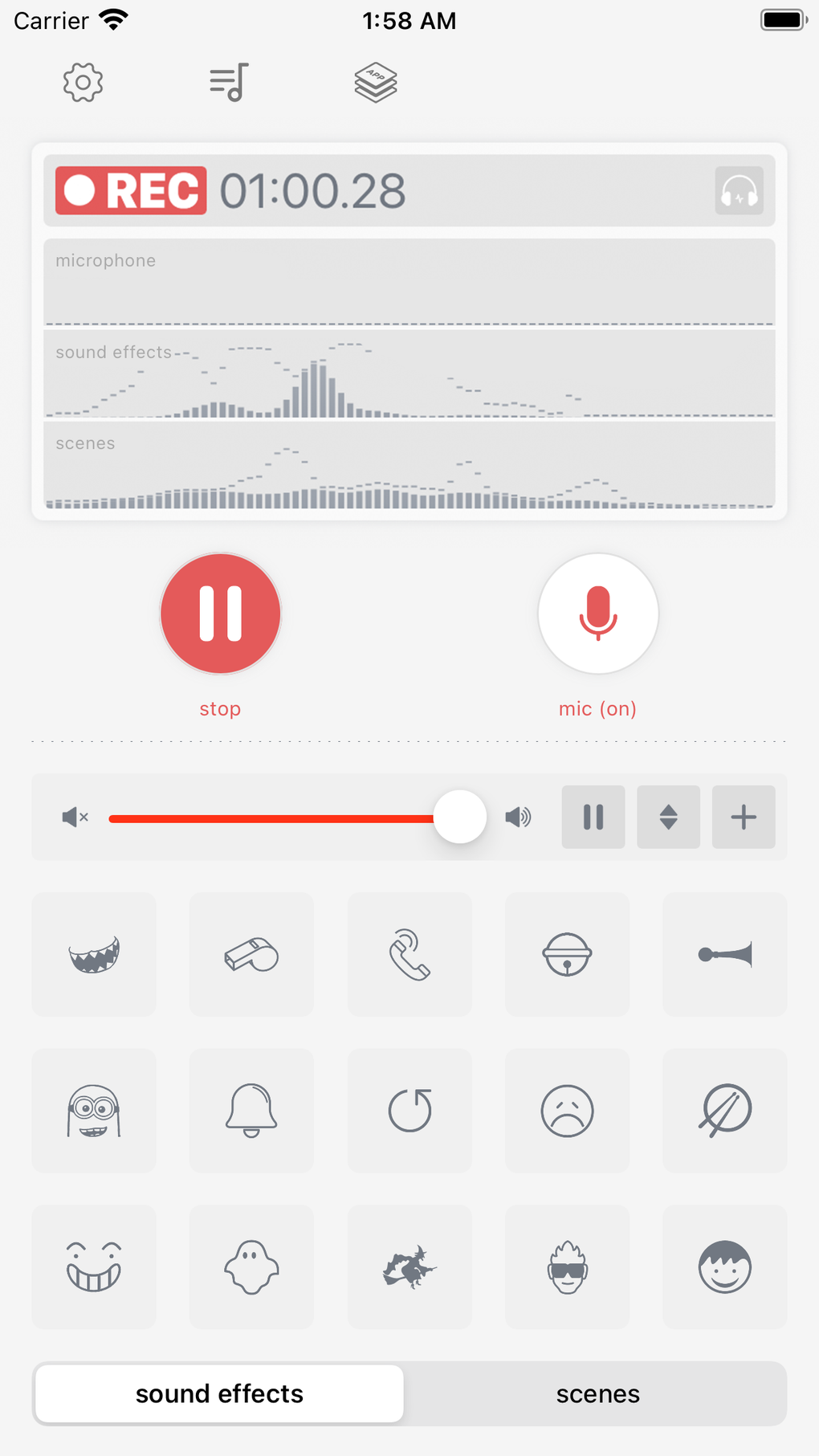Turn off the microphone
The image size is (819, 1456).
(x=598, y=614)
